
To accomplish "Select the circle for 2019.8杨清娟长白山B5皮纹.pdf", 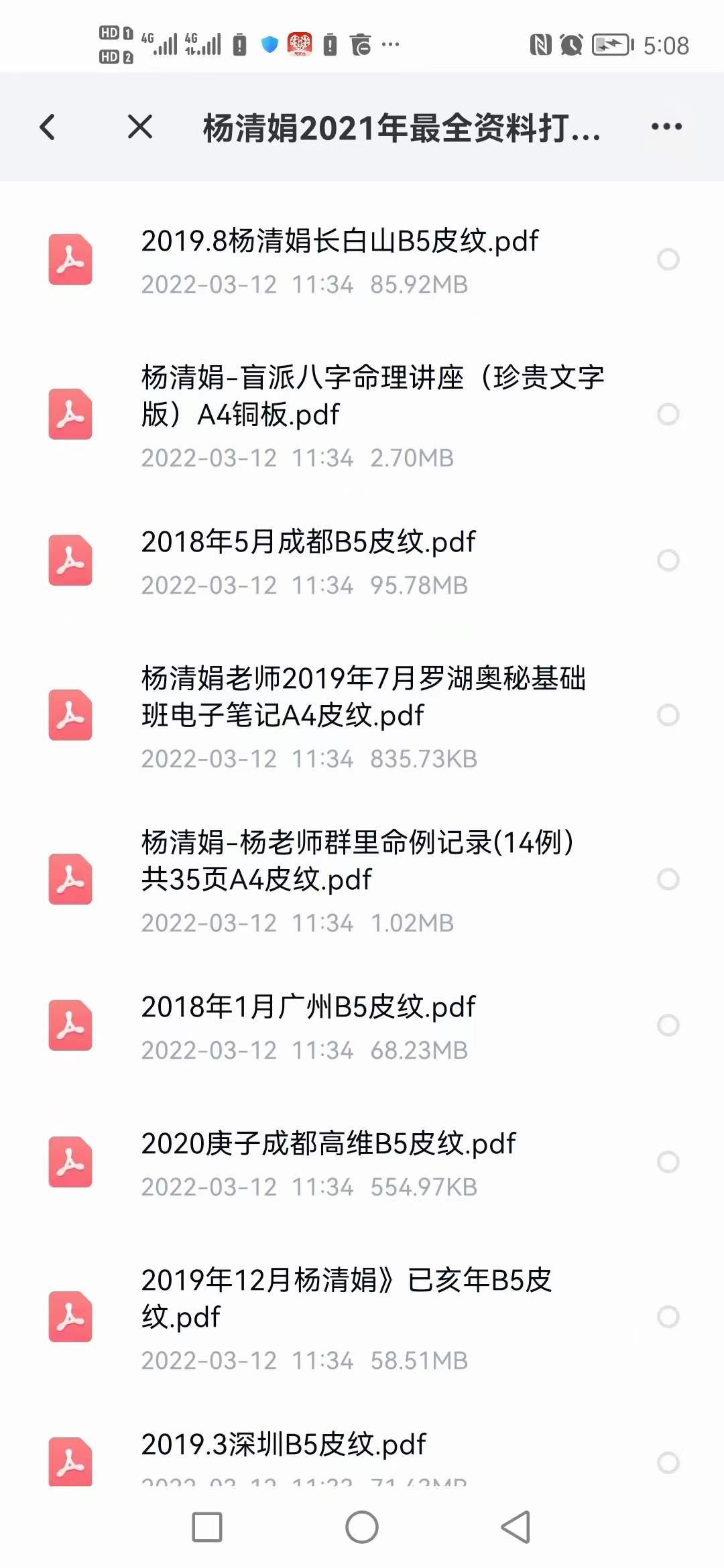I will (x=668, y=259).
